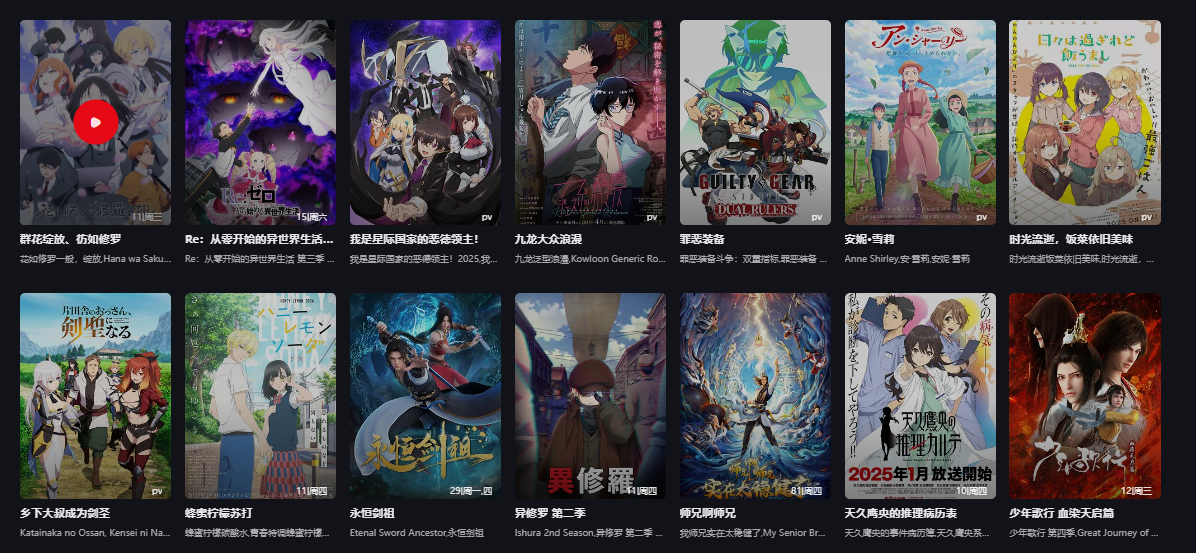Open 时光流逝，饭菜依旧美味 card
The height and width of the screenshot is (553, 1196).
coord(1085,122)
